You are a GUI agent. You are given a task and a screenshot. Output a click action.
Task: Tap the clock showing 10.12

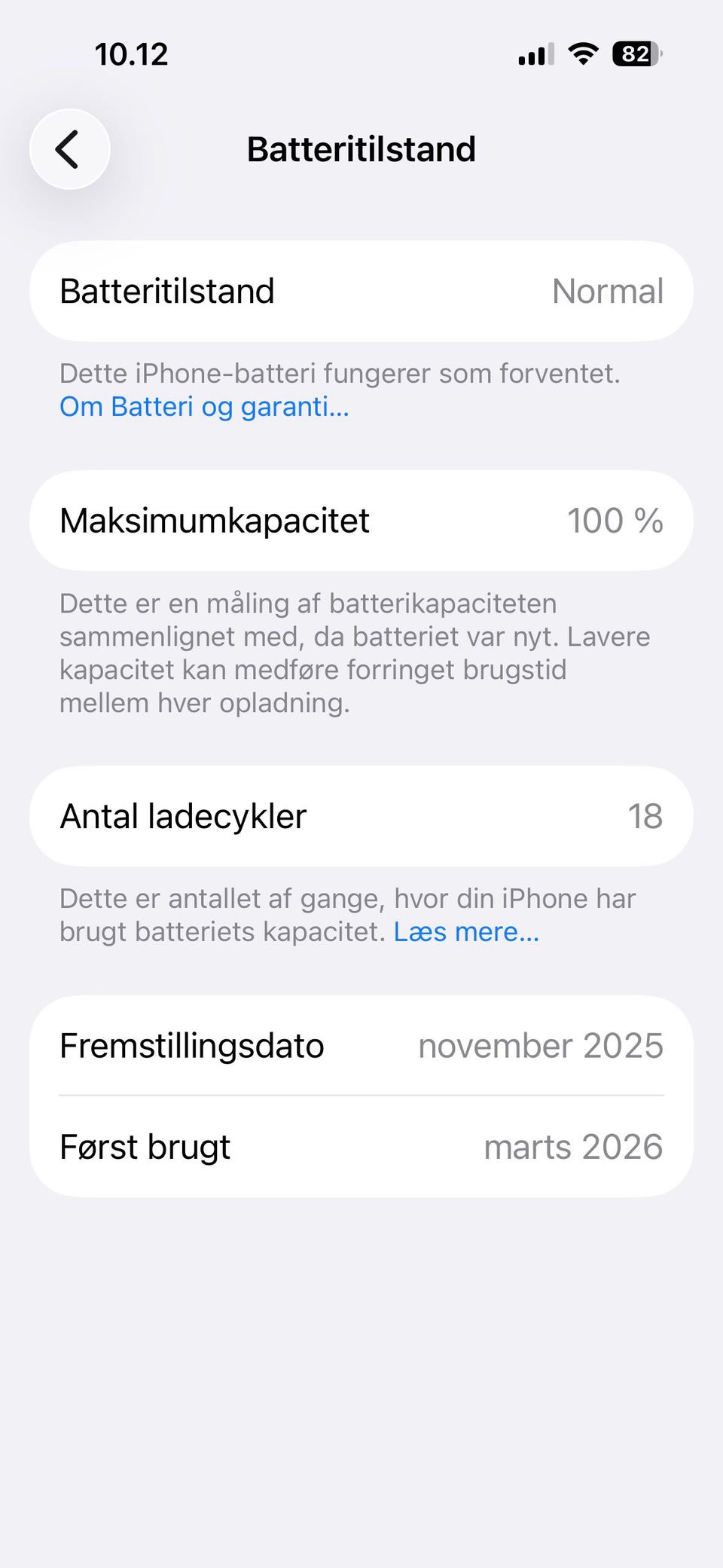point(133,53)
